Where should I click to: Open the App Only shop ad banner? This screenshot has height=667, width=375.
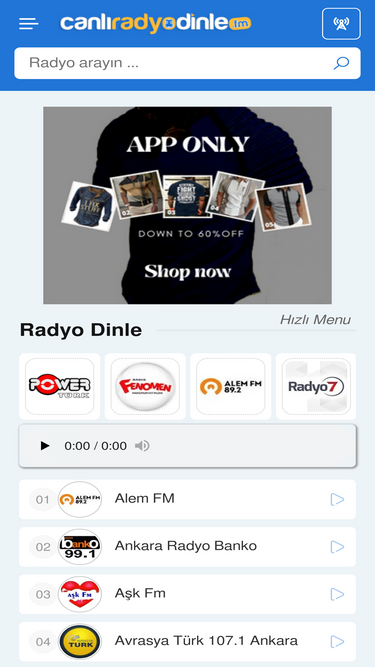(x=188, y=205)
